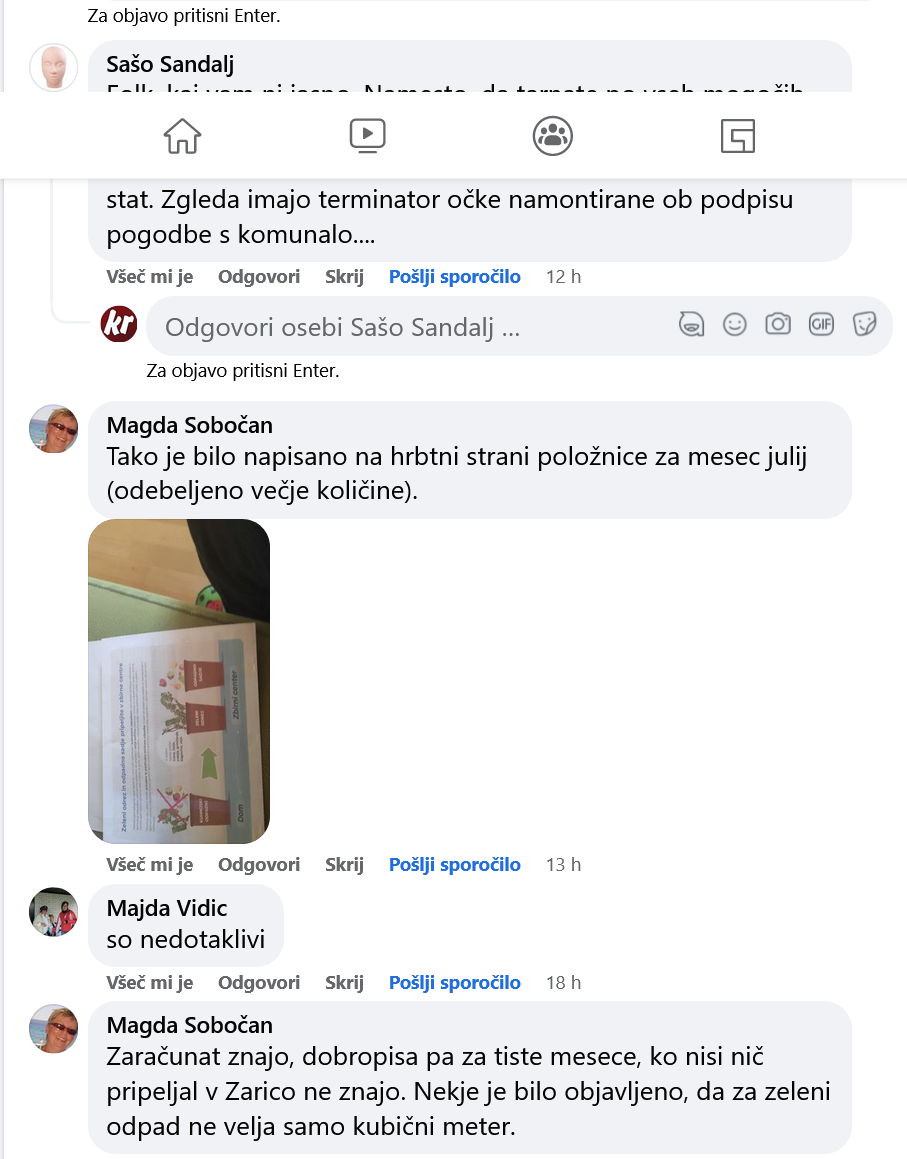Like the comment posted 12 h ago
The image size is (907, 1159).
(150, 276)
